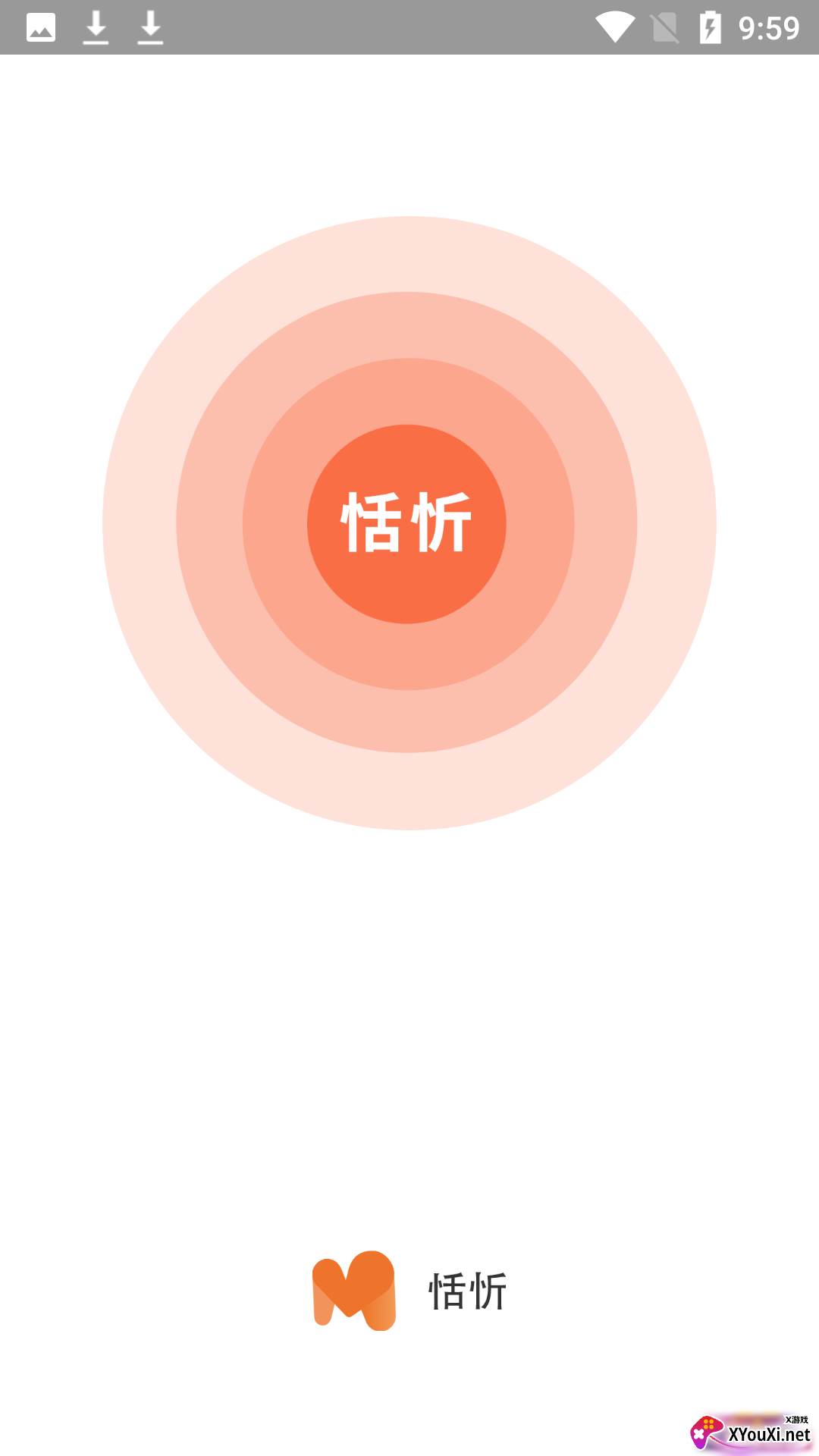Tap the orange 恬忻 circle button

point(407,523)
